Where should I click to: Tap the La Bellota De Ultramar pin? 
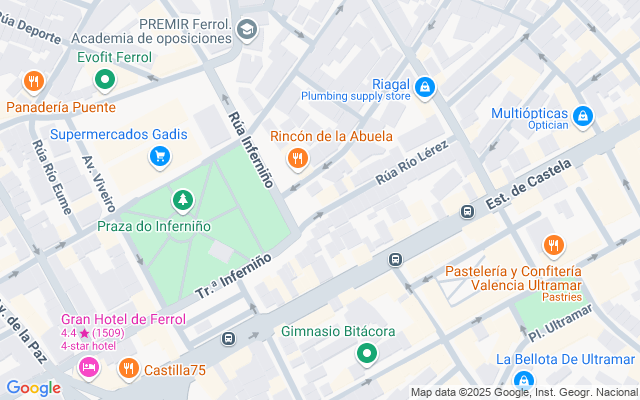coord(524,380)
